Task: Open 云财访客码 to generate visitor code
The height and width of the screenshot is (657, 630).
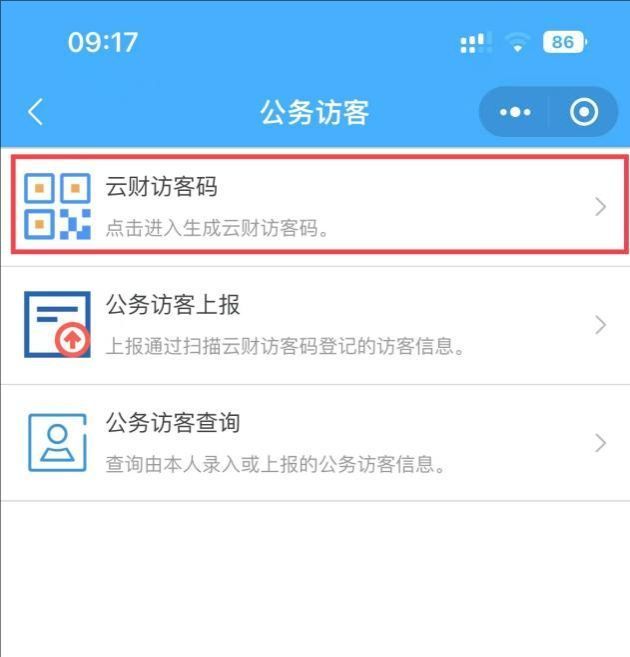Action: pos(315,205)
